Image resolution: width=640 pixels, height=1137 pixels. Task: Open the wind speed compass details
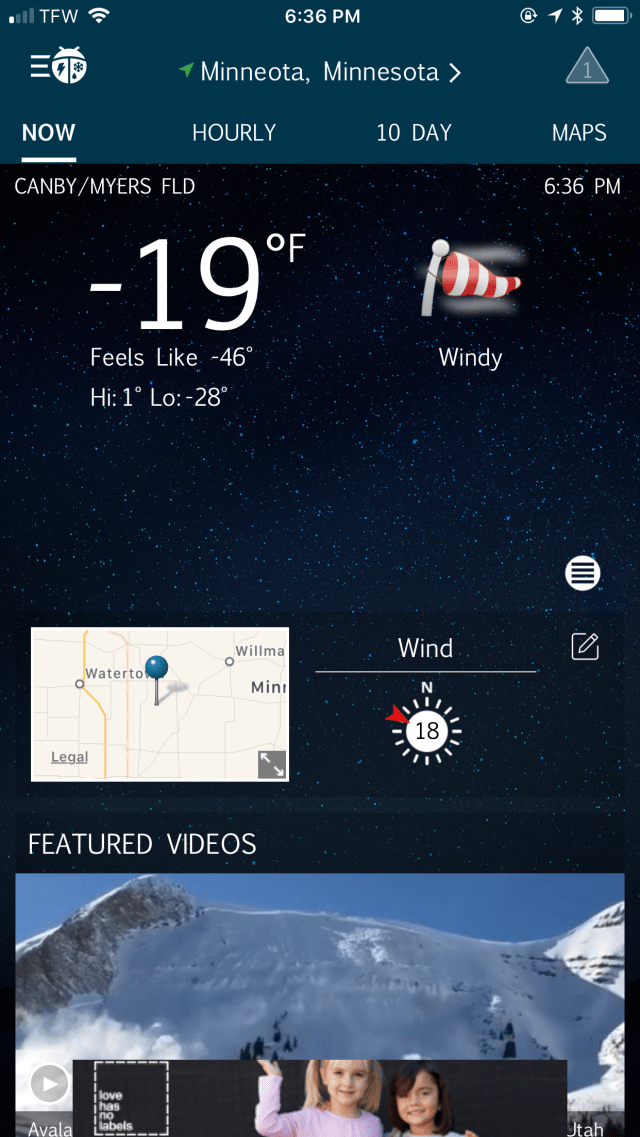point(427,731)
